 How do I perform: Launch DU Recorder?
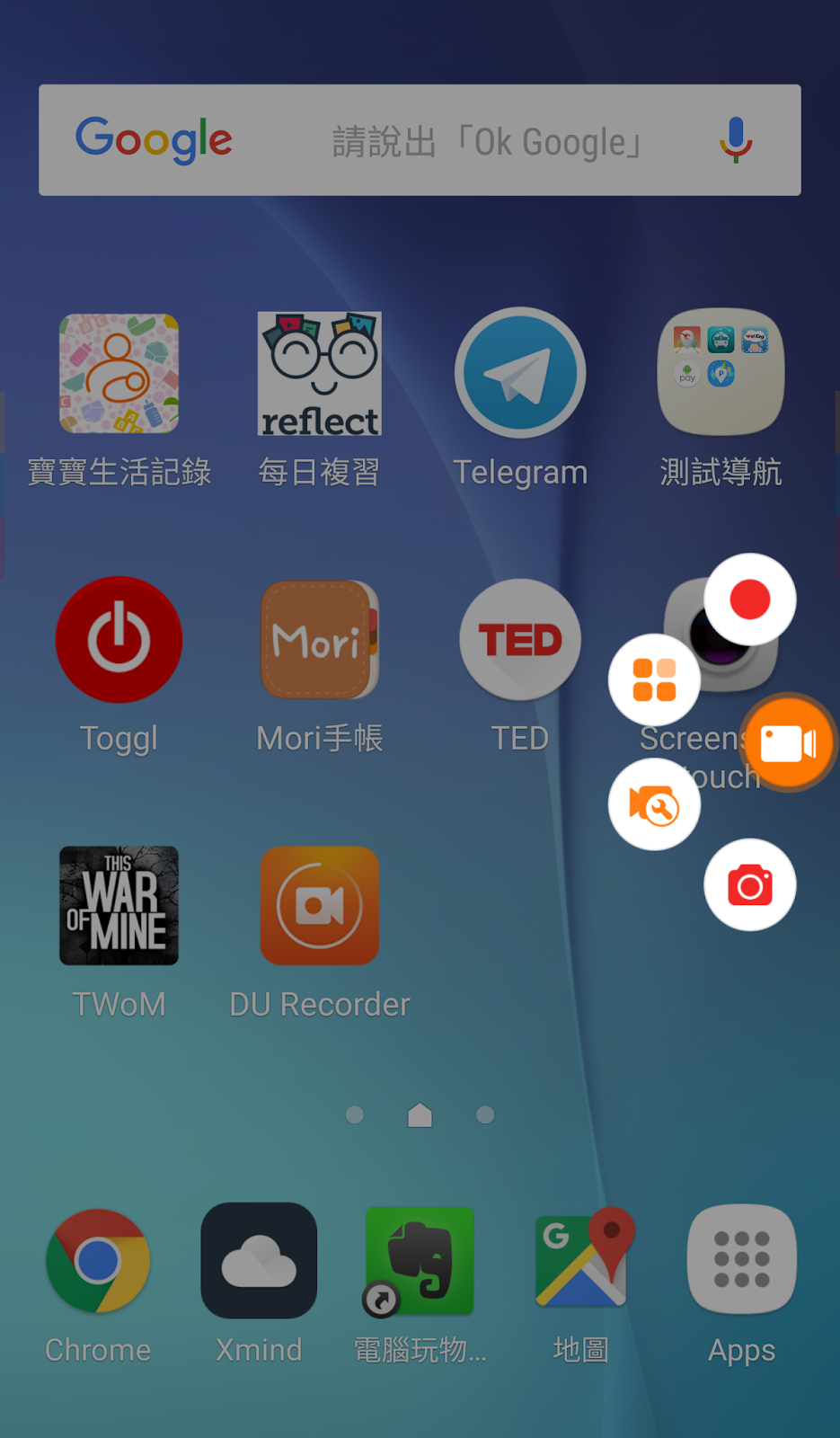click(320, 906)
